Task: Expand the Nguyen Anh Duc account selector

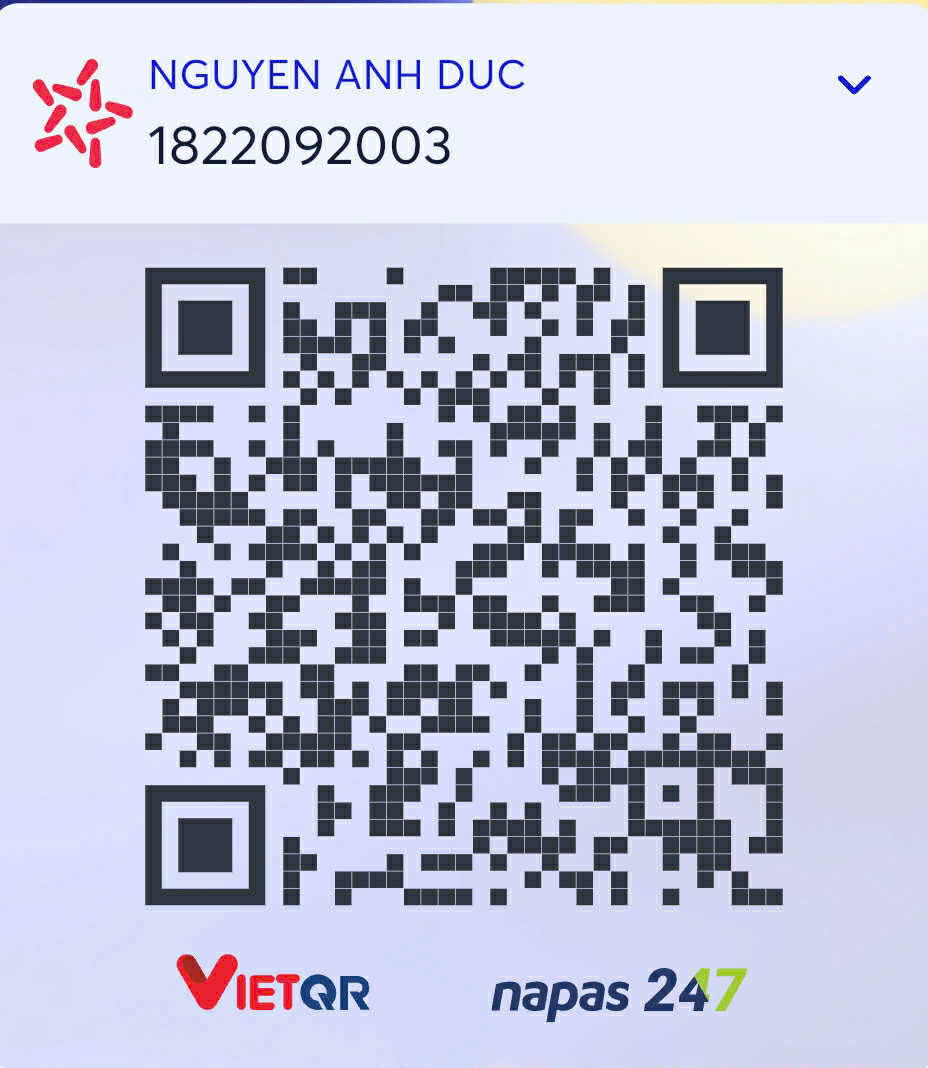Action: [x=854, y=85]
